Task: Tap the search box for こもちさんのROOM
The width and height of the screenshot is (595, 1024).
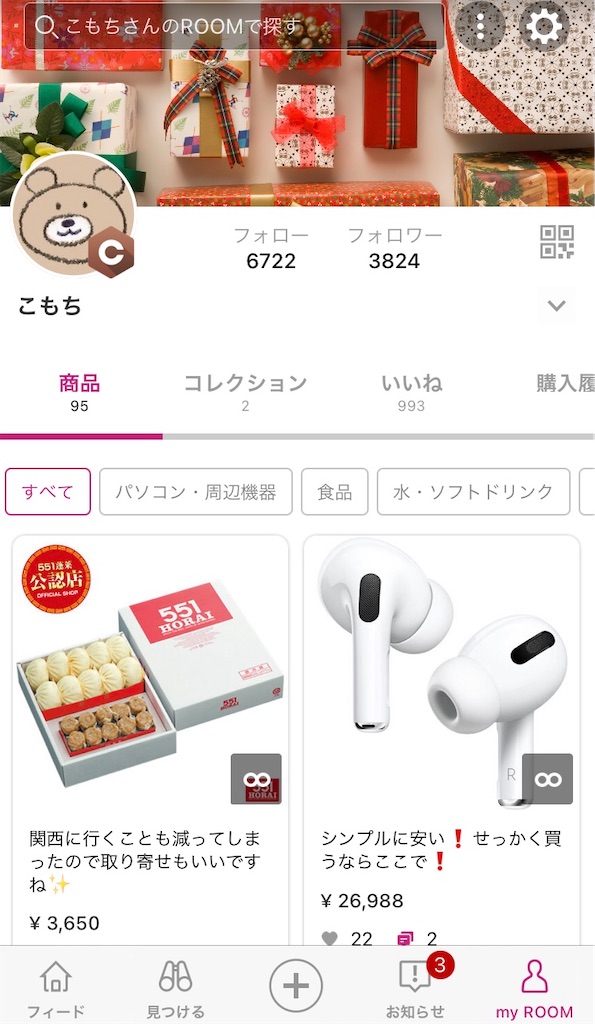Action: pyautogui.click(x=234, y=26)
